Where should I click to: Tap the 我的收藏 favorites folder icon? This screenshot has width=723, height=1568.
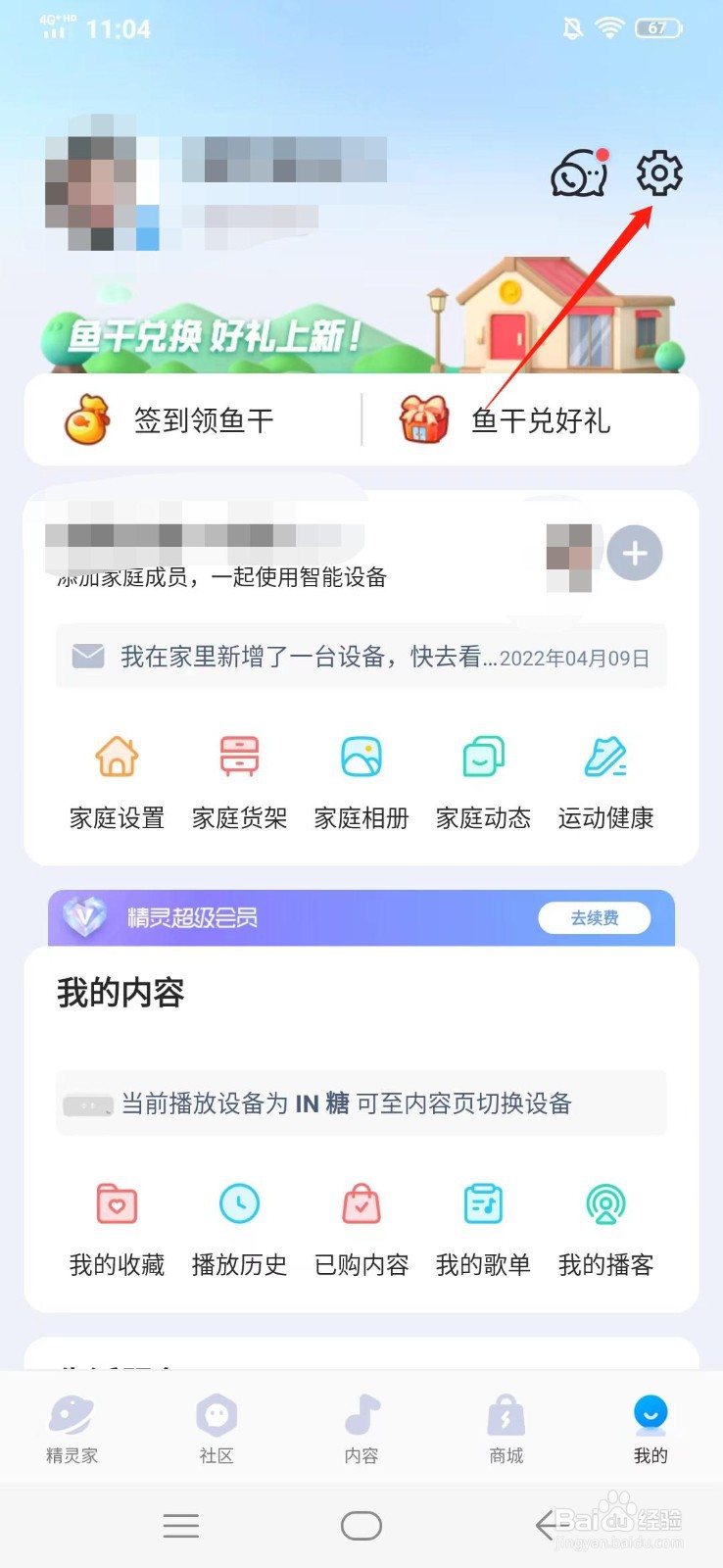117,1203
